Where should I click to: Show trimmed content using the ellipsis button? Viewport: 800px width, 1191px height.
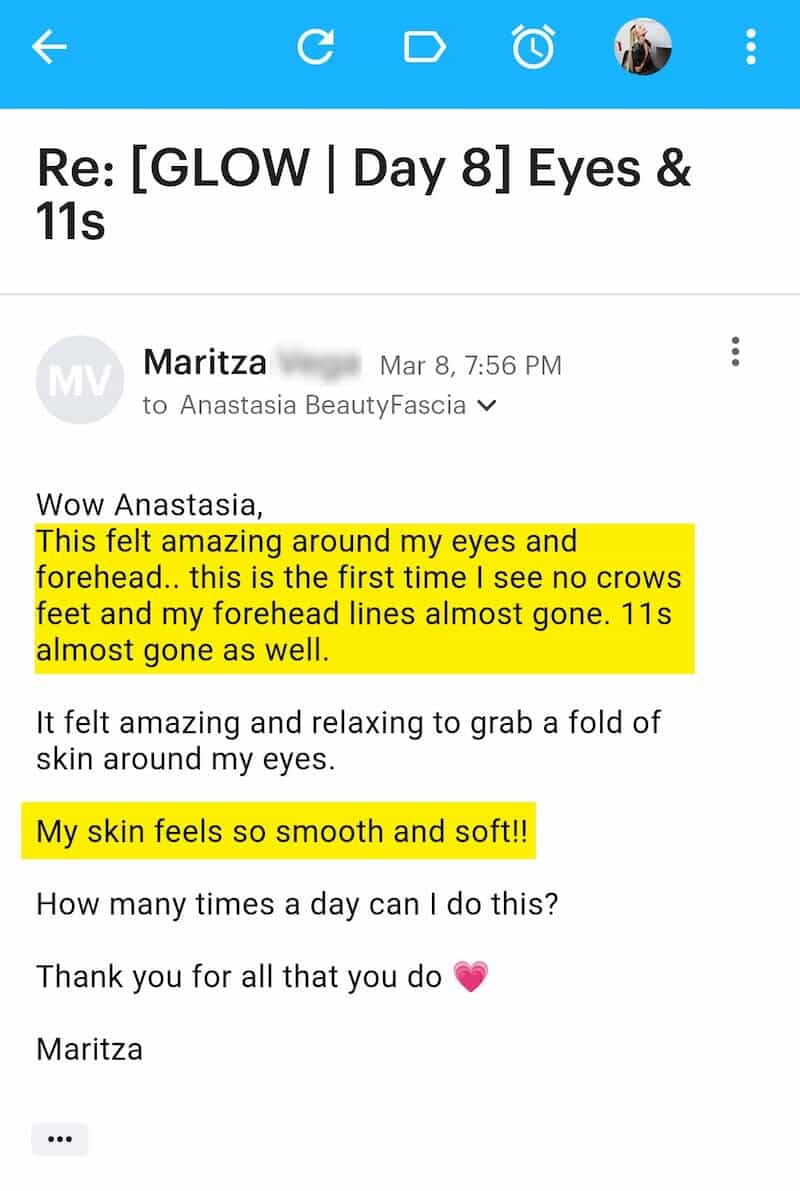60,1138
